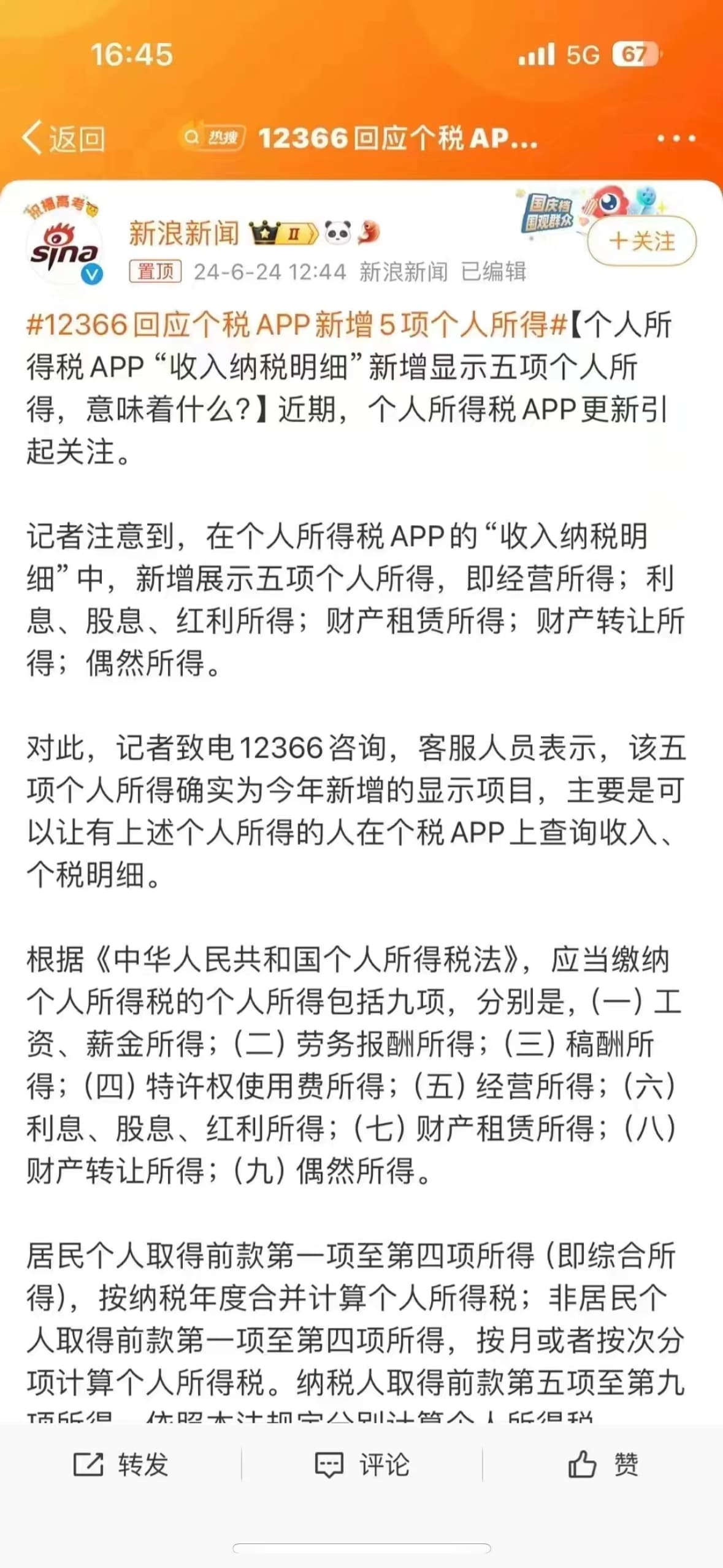This screenshot has height=1568, width=723.
Task: Like the post with 赞
Action: (603, 1464)
